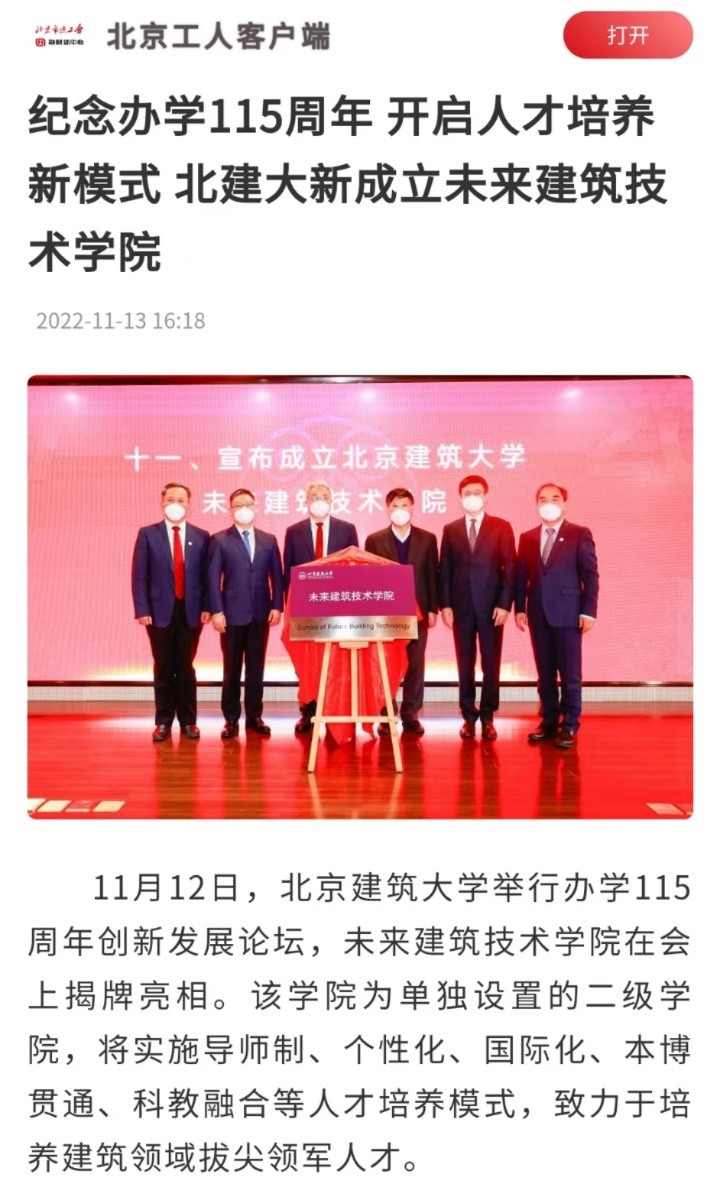Open the article's ceremony photo
This screenshot has width=720, height=1202.
pyautogui.click(x=360, y=597)
